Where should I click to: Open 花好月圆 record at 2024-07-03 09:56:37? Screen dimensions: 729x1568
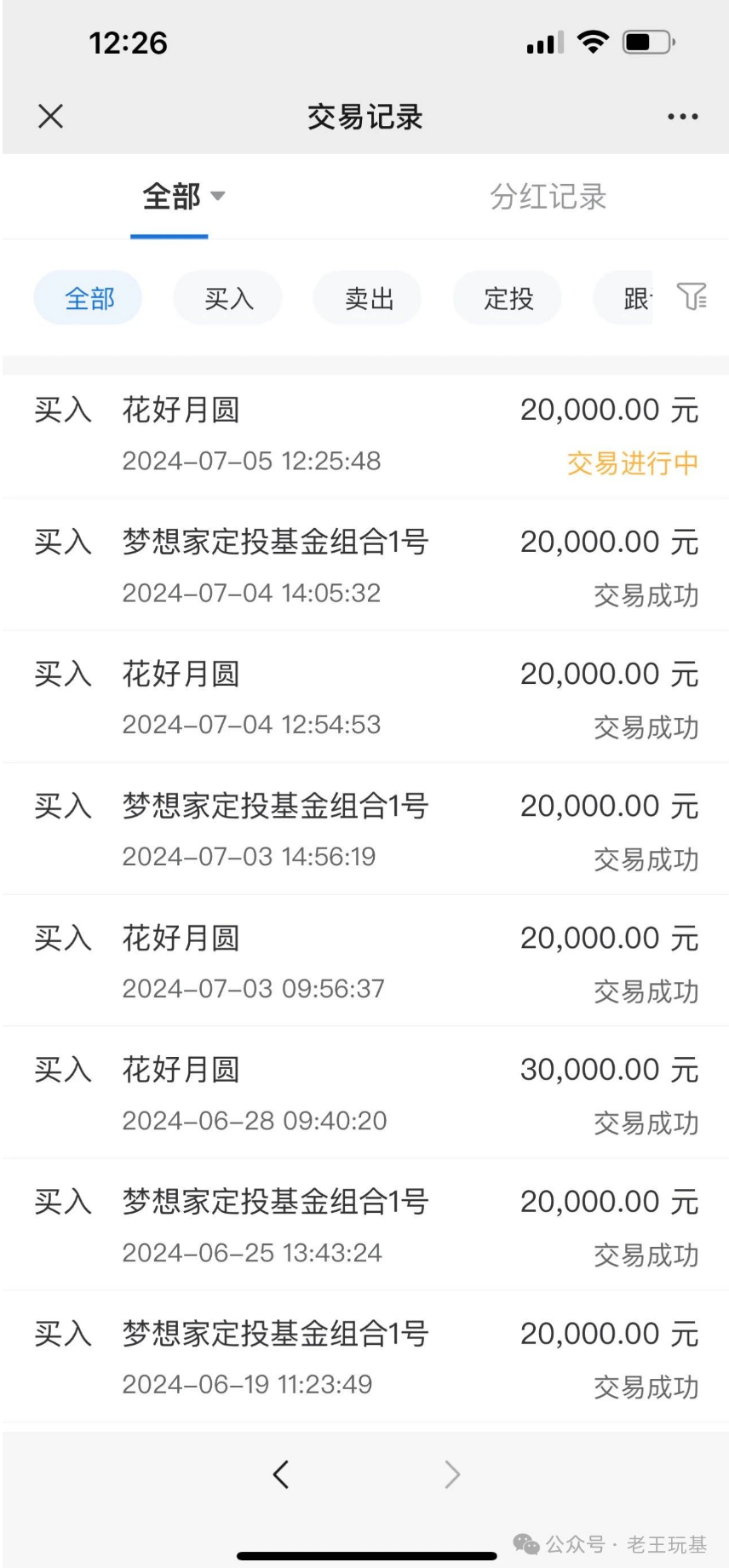[365, 962]
